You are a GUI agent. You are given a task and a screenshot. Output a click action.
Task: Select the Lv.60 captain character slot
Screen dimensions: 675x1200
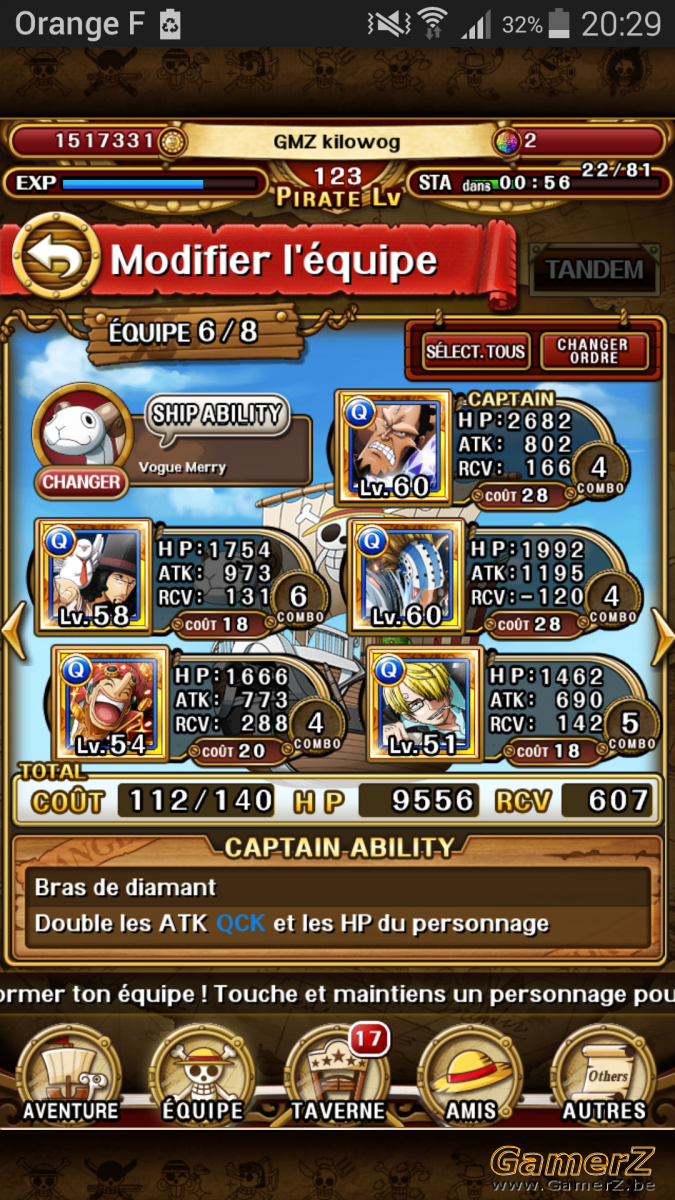click(392, 446)
